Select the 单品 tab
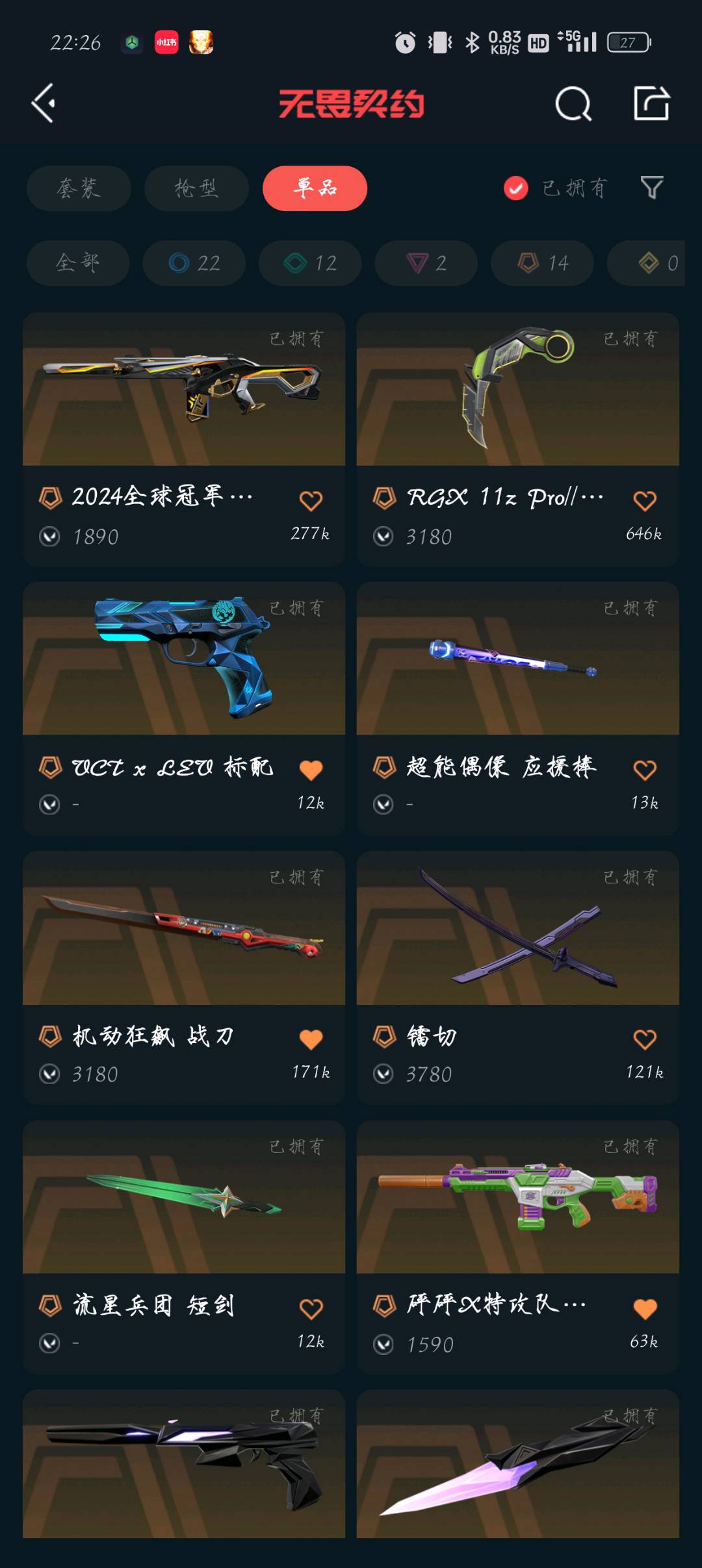 pyautogui.click(x=315, y=188)
